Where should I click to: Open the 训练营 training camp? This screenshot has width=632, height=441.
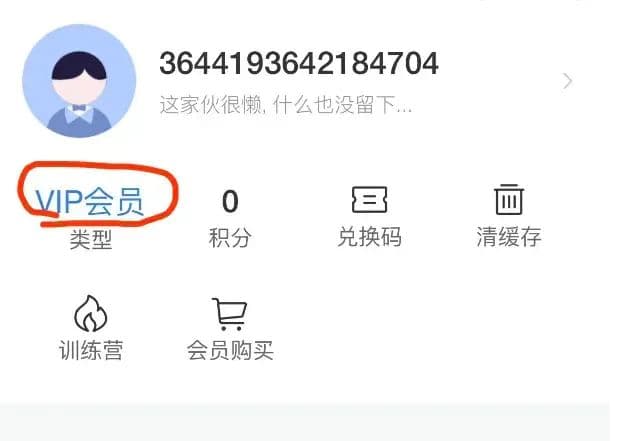tap(90, 329)
